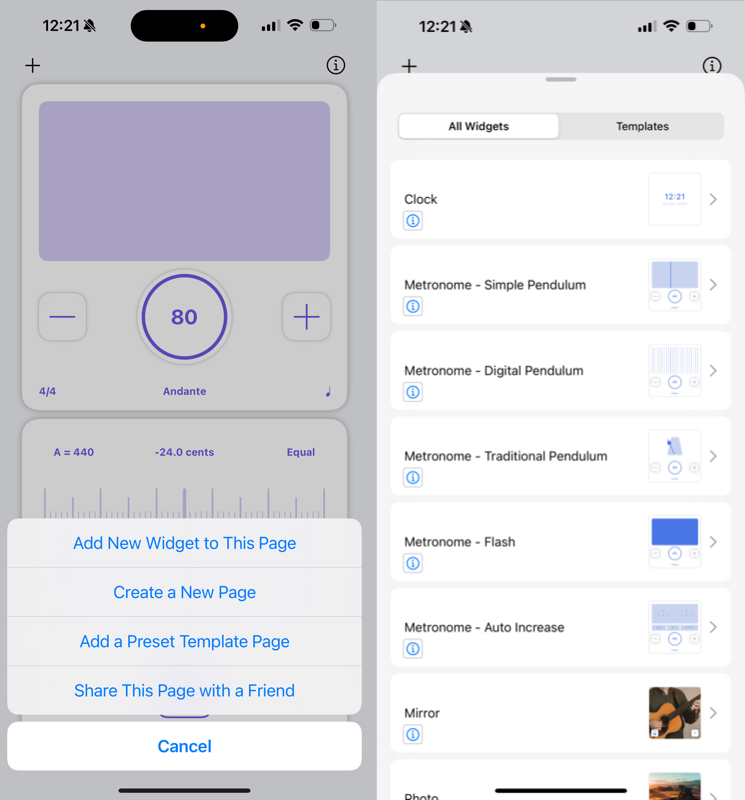Screen dimensions: 745x800
Task: Decrease the metronome tempo with minus
Action: (x=62, y=317)
